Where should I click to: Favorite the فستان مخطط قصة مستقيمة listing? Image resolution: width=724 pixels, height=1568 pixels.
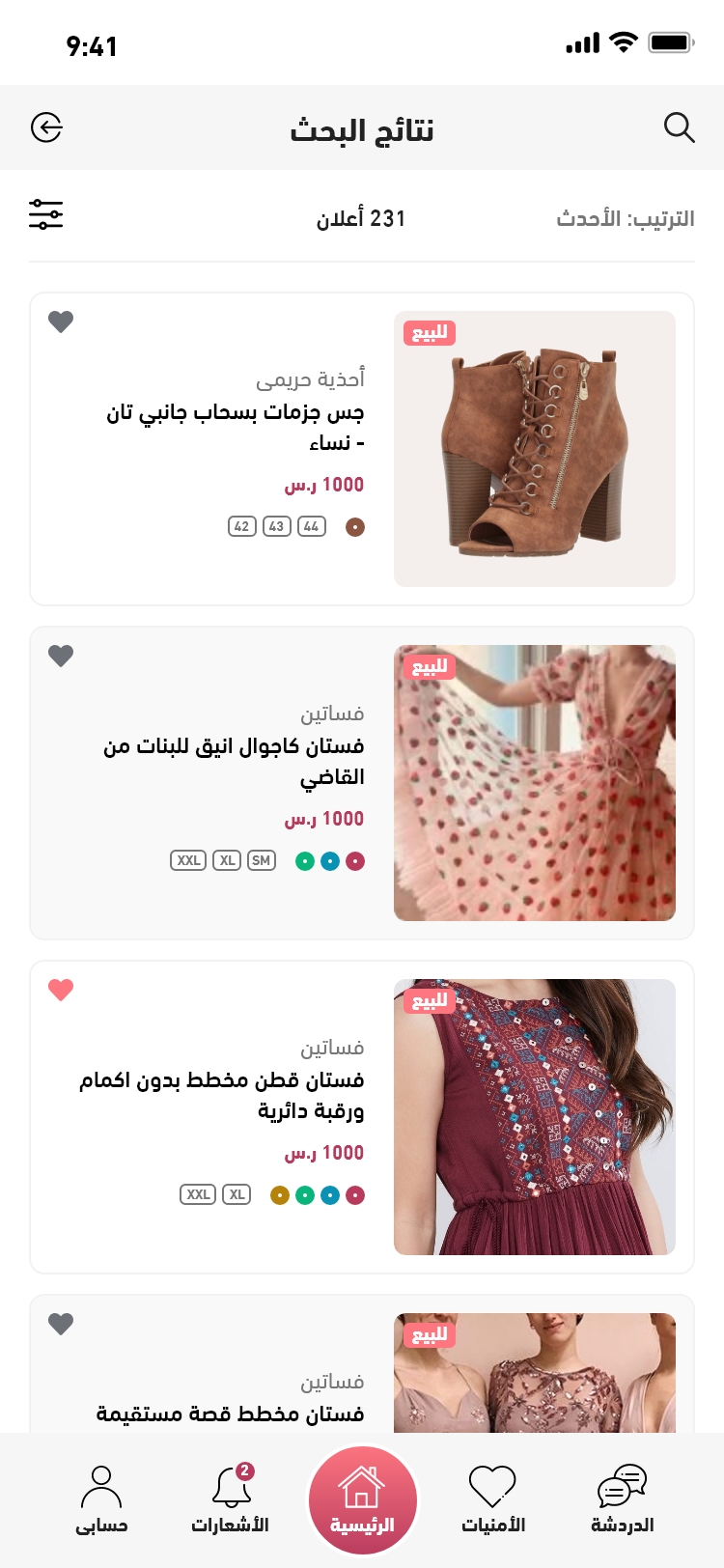click(61, 1324)
